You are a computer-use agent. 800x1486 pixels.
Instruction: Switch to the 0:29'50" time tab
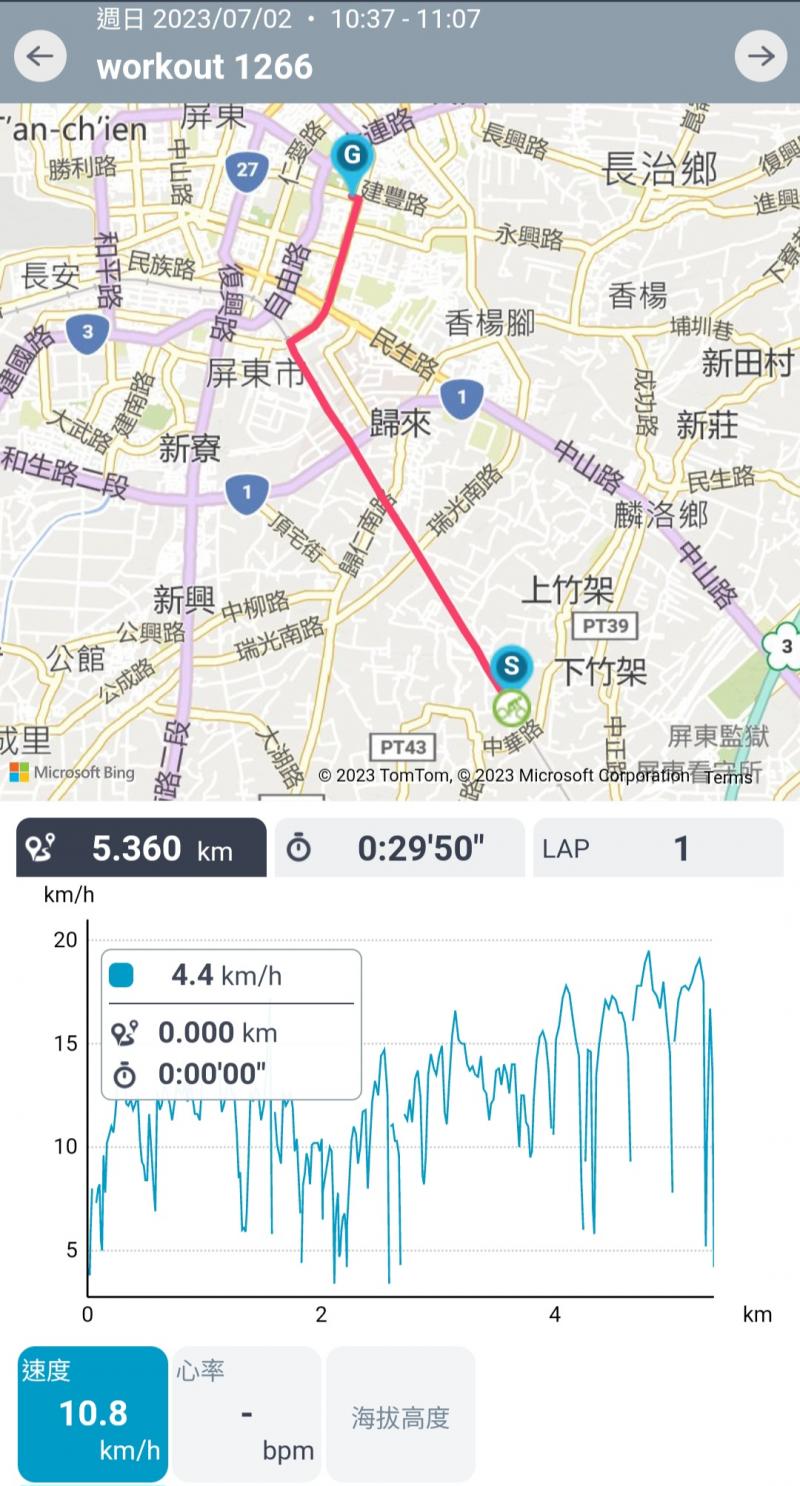399,848
